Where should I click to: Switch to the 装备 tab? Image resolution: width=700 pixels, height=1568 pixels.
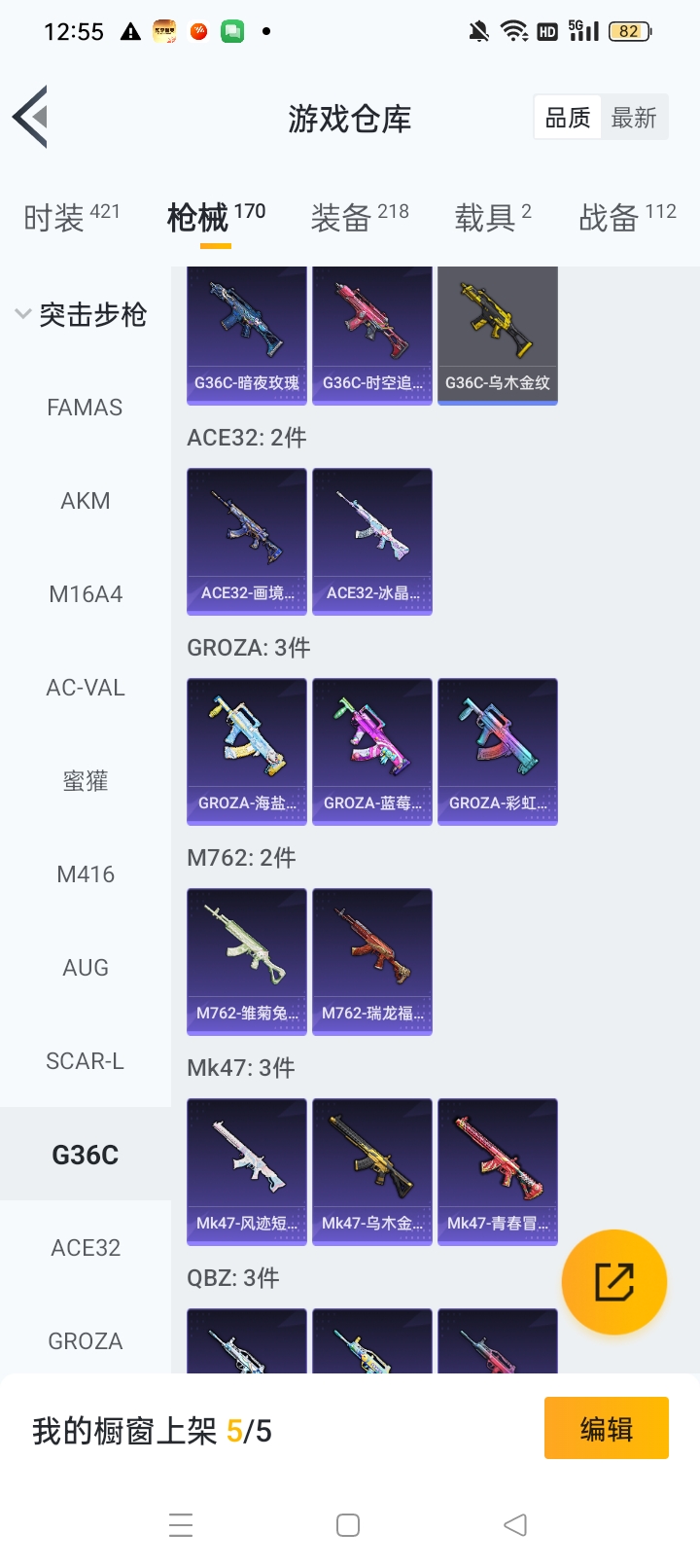point(360,217)
